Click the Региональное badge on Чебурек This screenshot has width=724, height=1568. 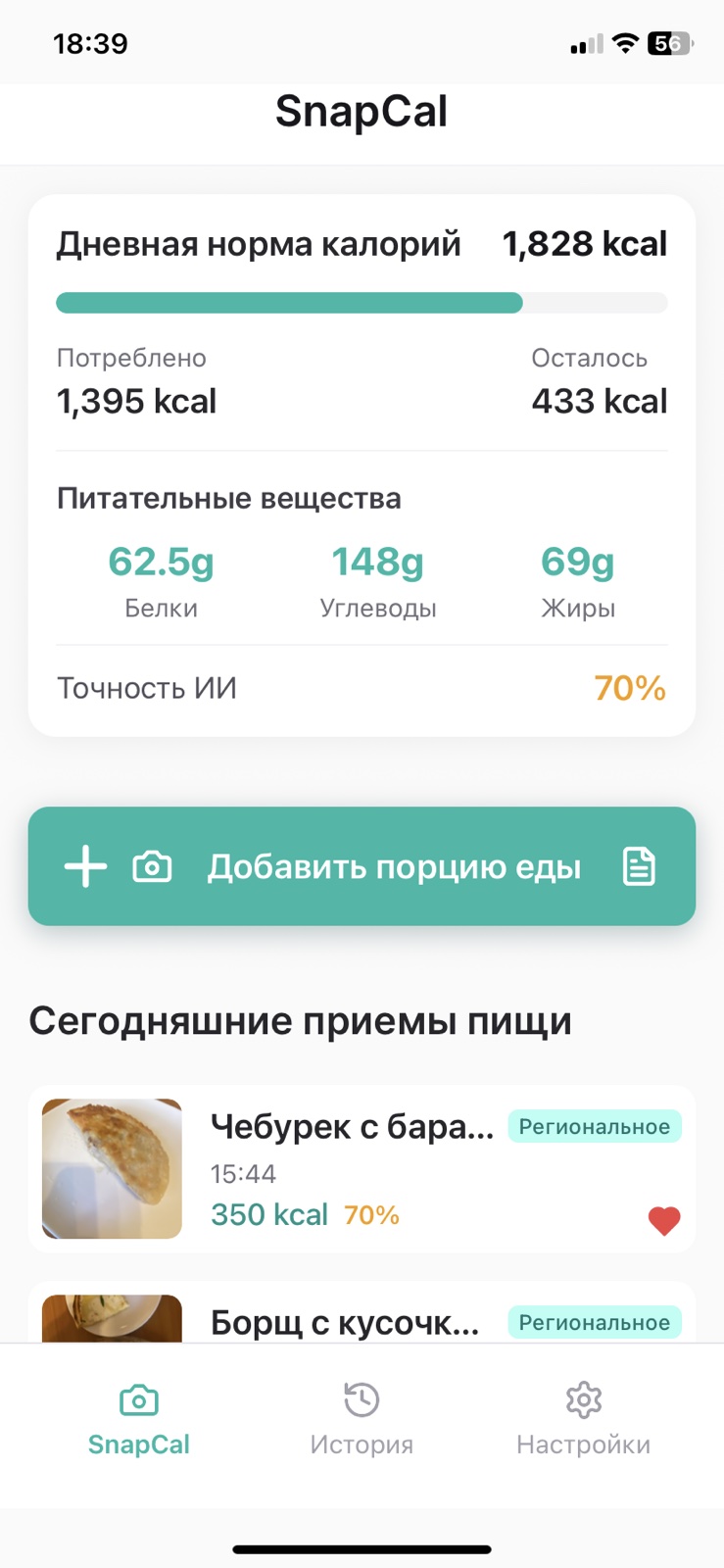click(594, 1127)
